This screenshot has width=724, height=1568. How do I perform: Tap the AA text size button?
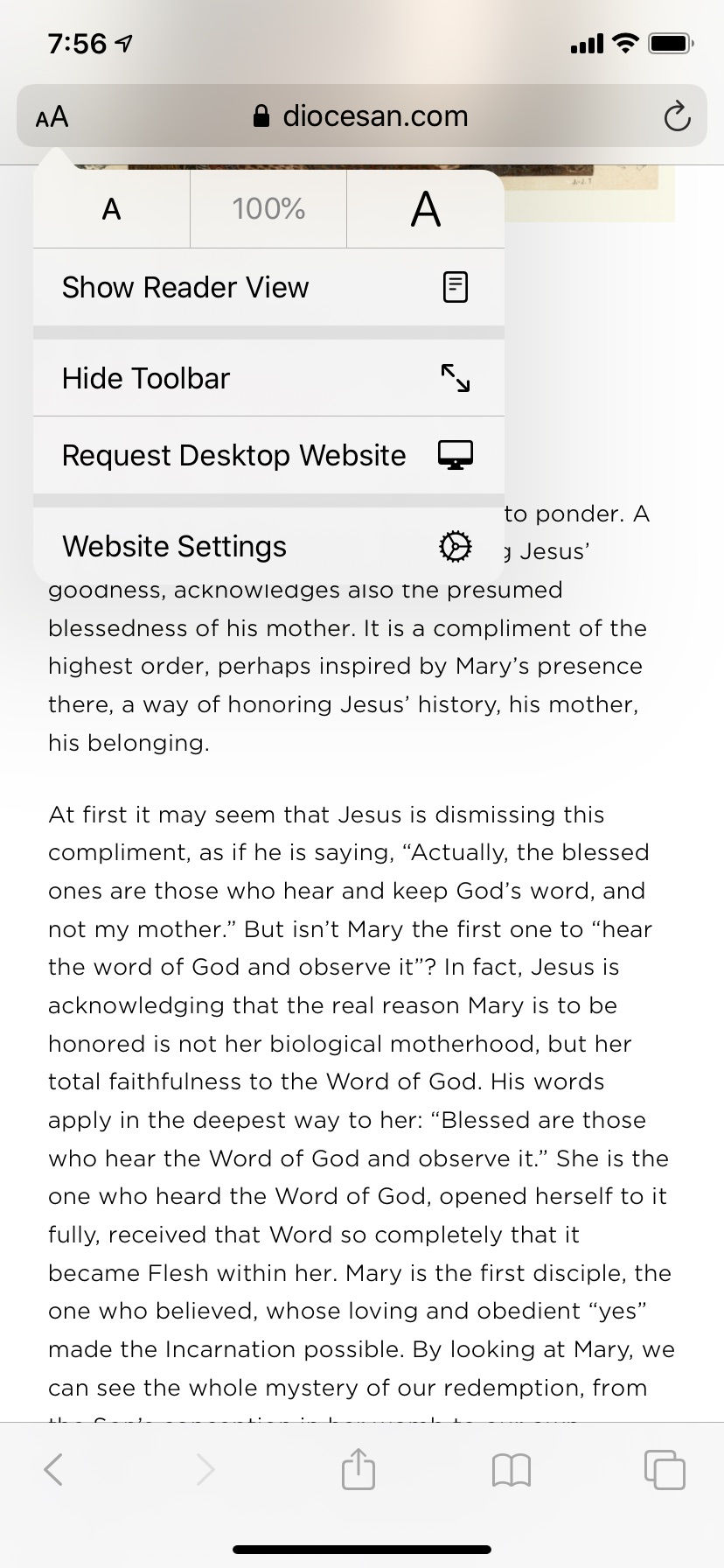[x=52, y=116]
